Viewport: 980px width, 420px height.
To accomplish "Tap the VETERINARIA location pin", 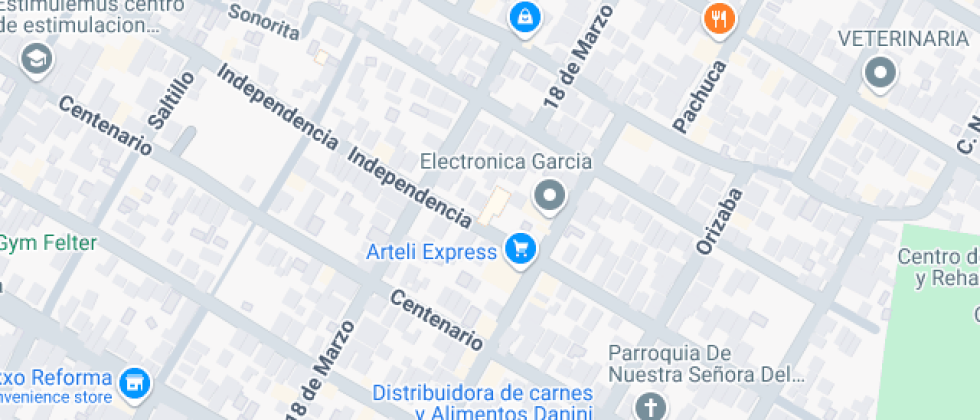I will (x=880, y=72).
